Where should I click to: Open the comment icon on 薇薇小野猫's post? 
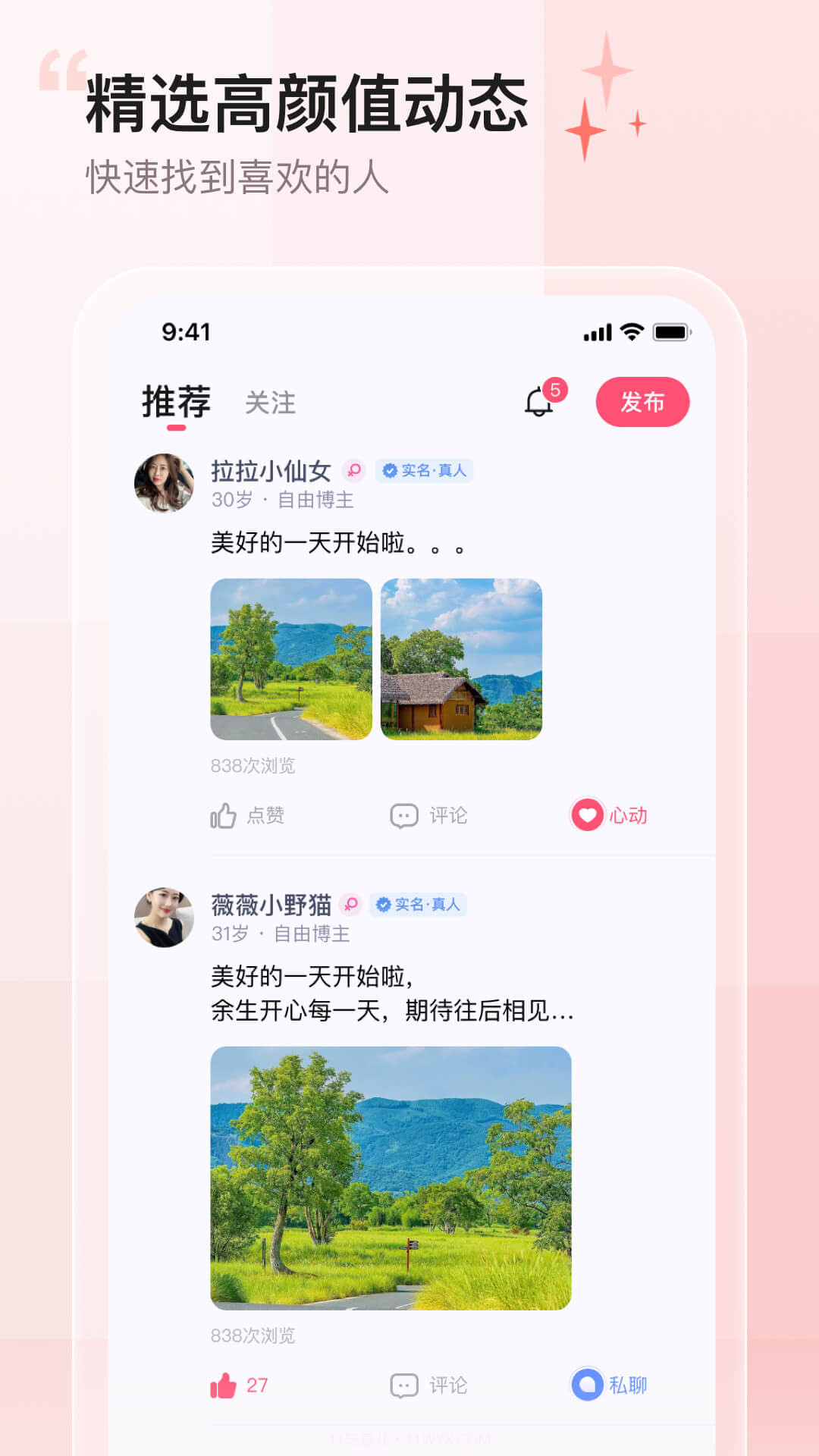pos(404,1385)
